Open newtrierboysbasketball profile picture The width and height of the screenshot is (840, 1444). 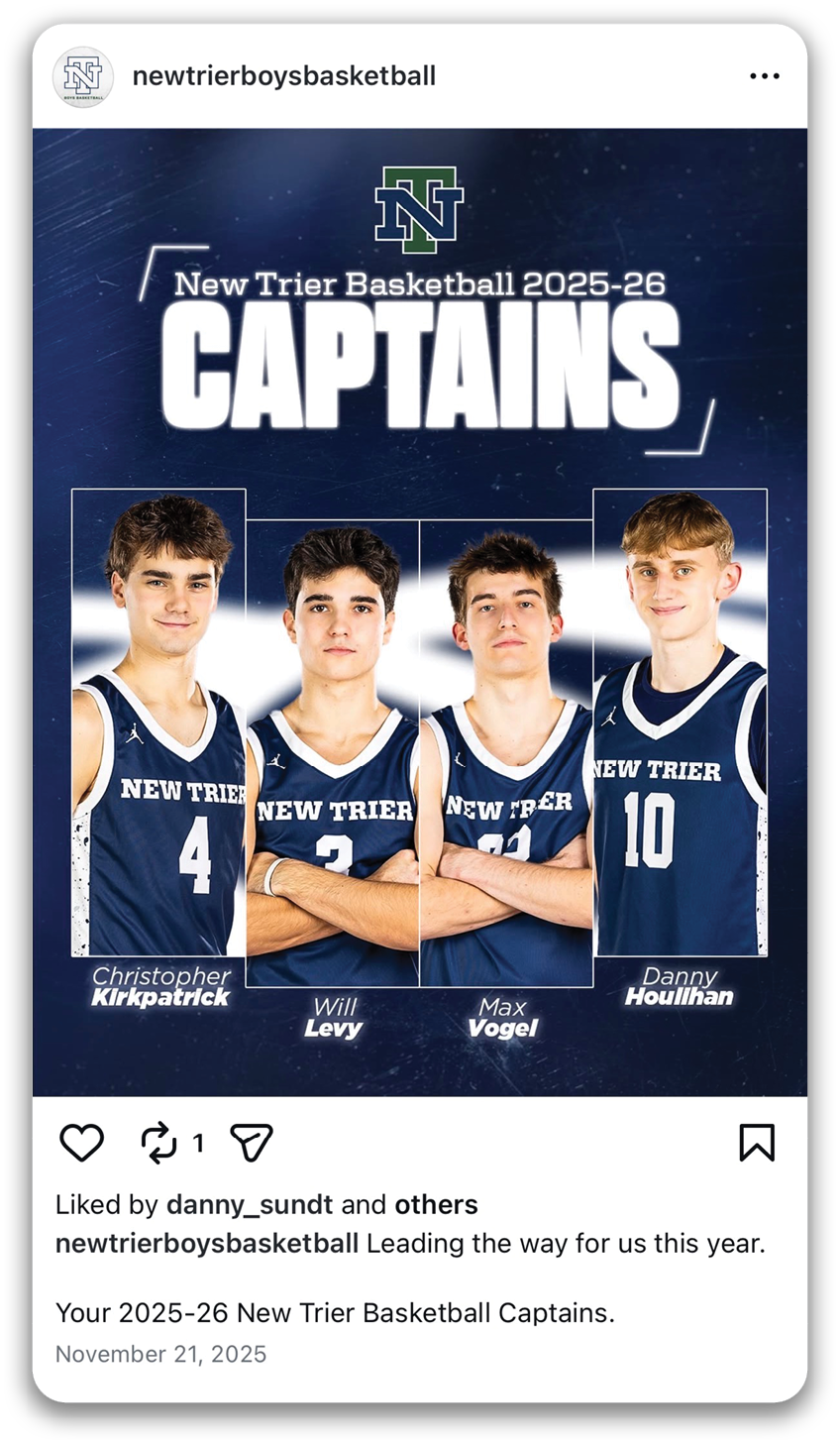tap(83, 76)
